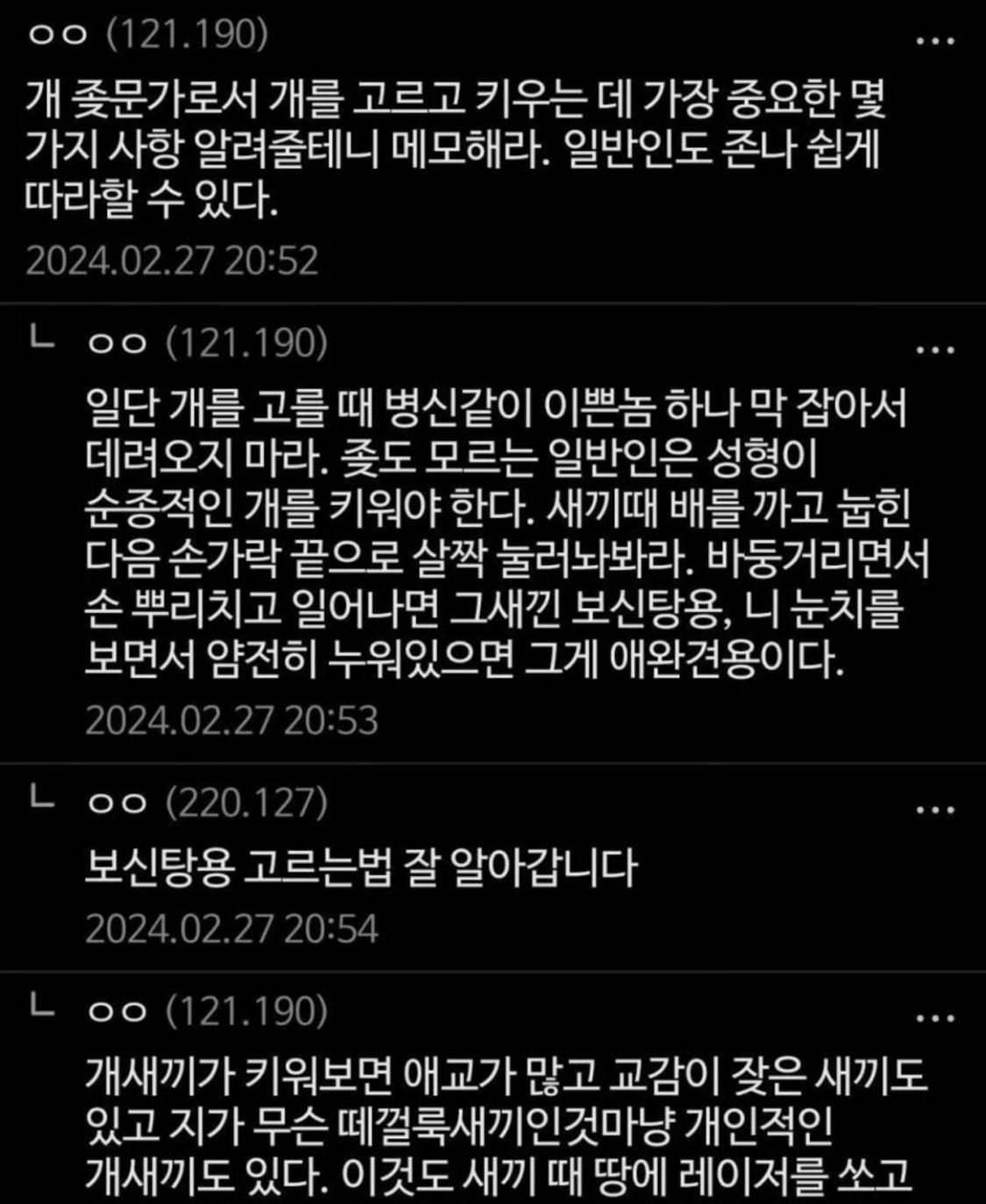Open more options on the bottom 121.190 reply
986x1204 pixels.
[934, 1018]
